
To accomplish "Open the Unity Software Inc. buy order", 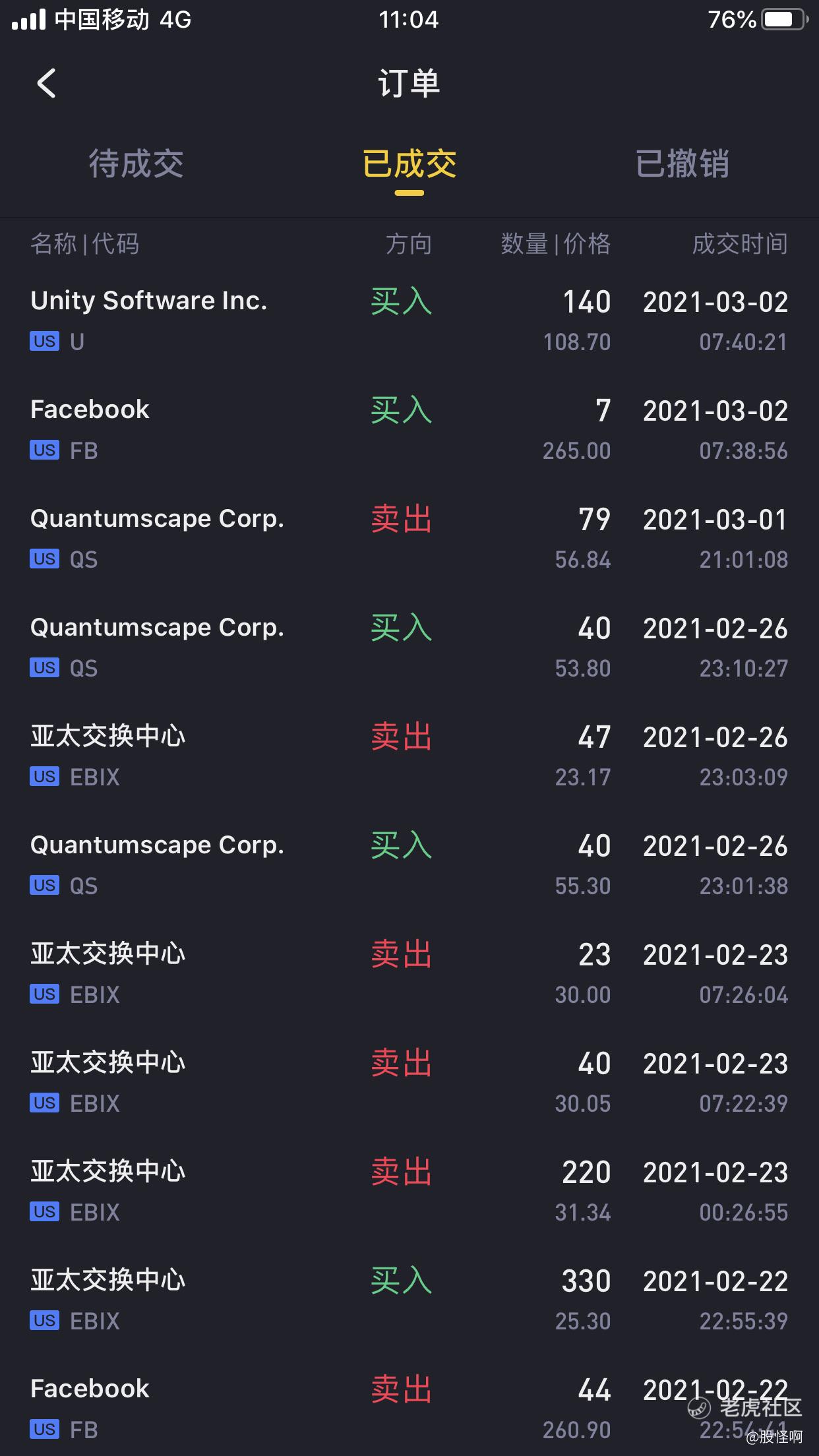I will coord(409,320).
